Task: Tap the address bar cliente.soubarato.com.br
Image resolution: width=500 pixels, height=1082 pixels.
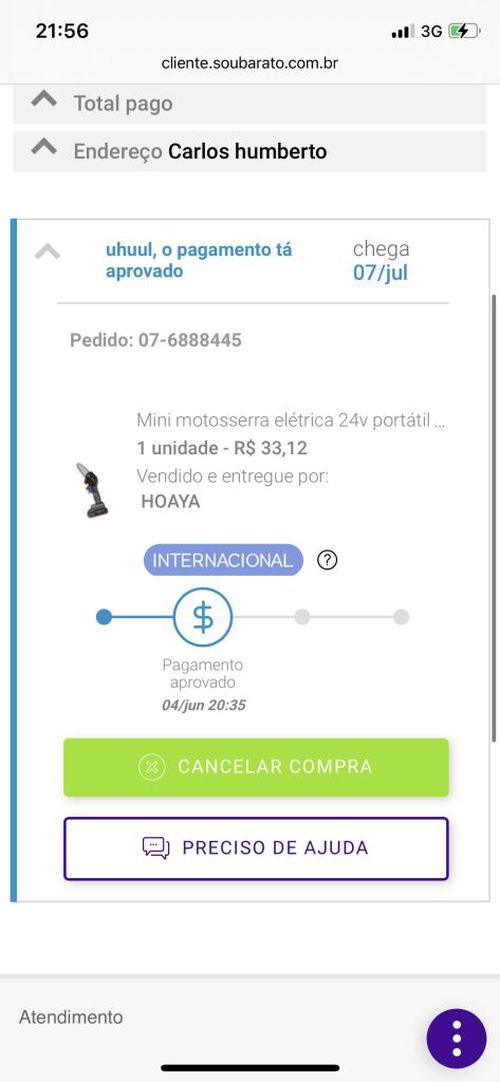Action: [250, 63]
